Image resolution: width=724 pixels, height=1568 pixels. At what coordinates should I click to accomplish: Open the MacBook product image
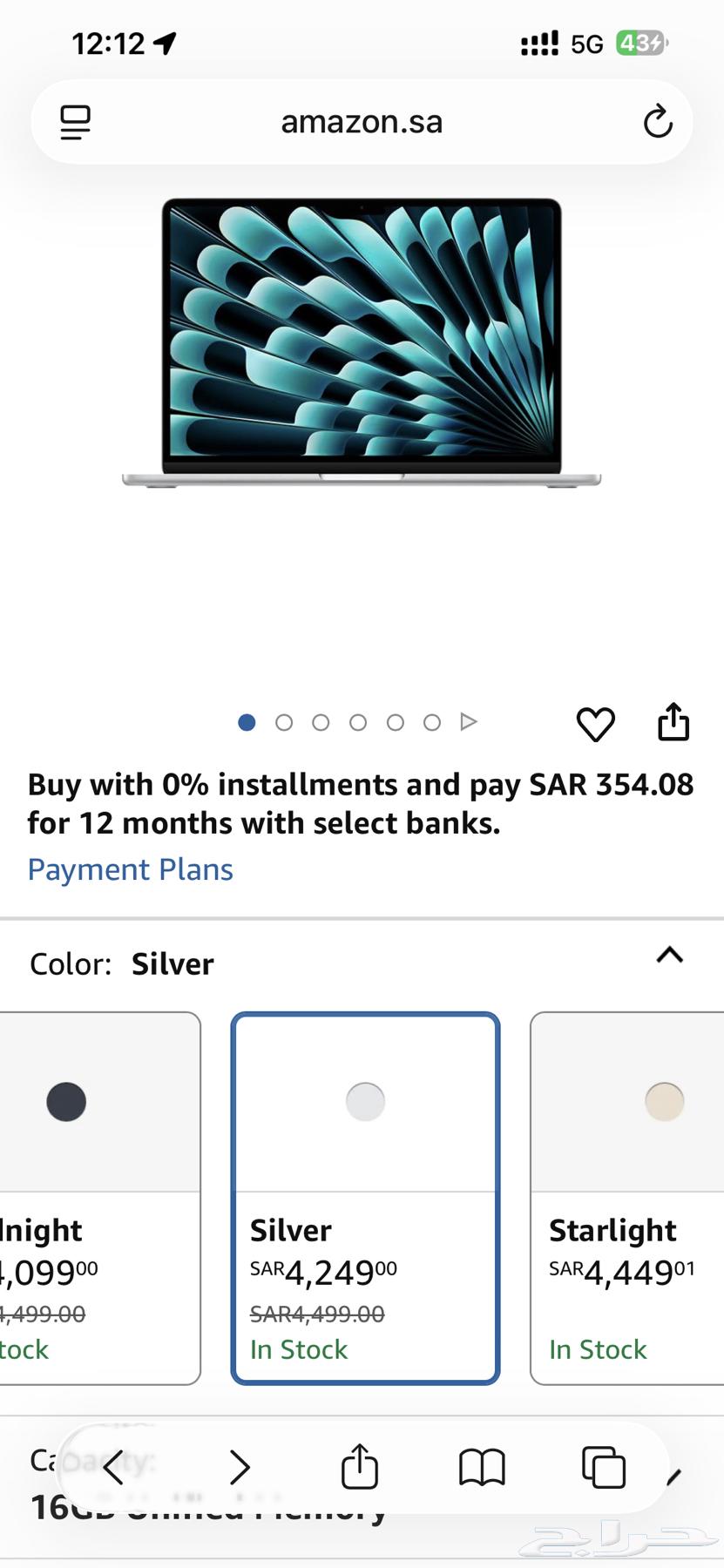point(362,342)
